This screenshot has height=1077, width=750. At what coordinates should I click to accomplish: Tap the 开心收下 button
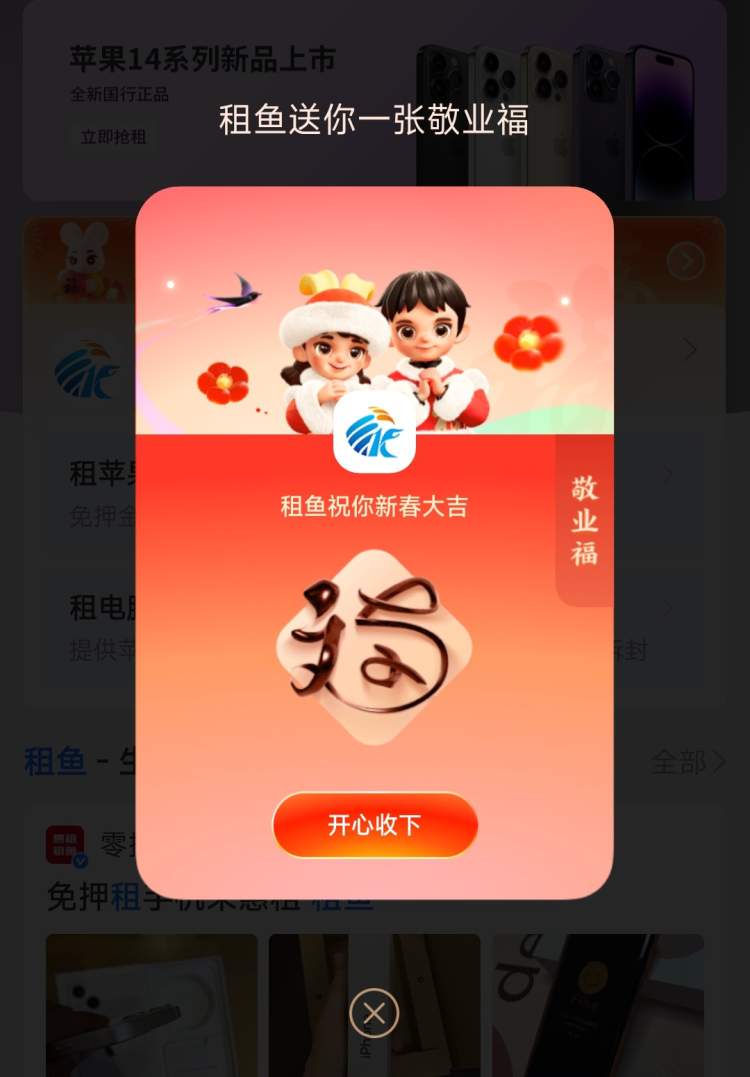click(375, 825)
